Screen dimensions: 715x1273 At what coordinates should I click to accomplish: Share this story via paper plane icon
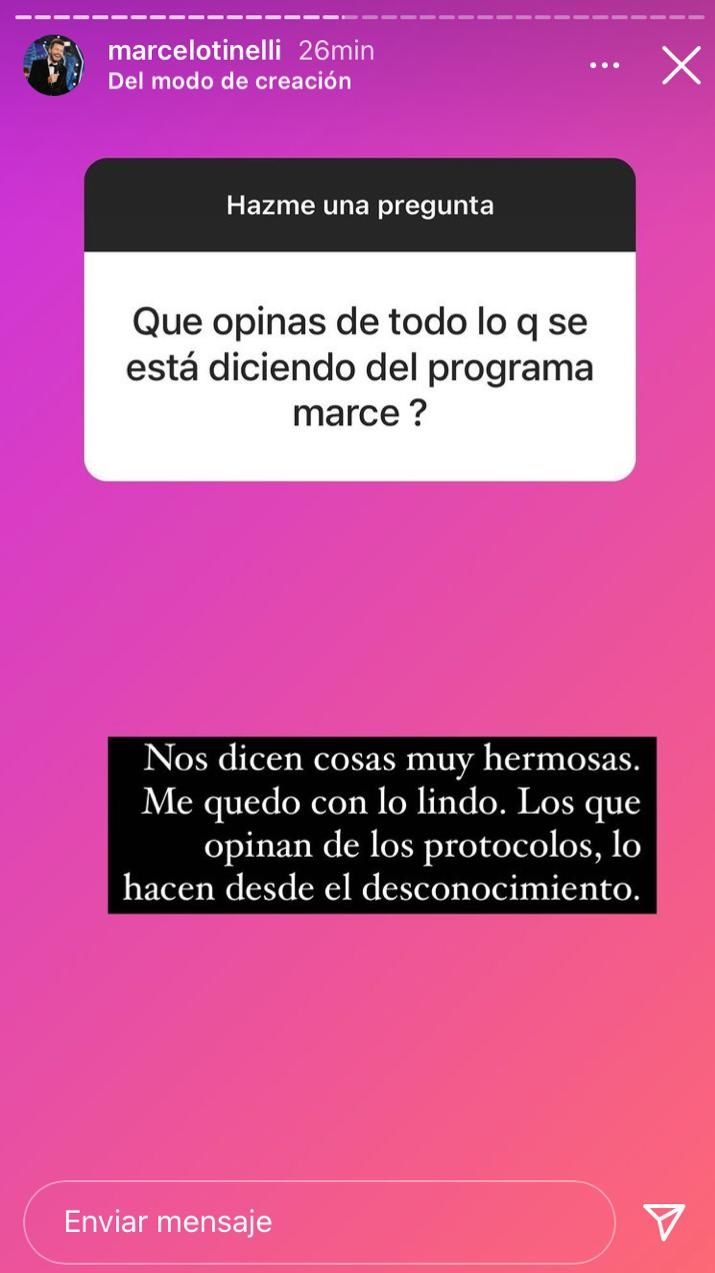click(x=664, y=1221)
